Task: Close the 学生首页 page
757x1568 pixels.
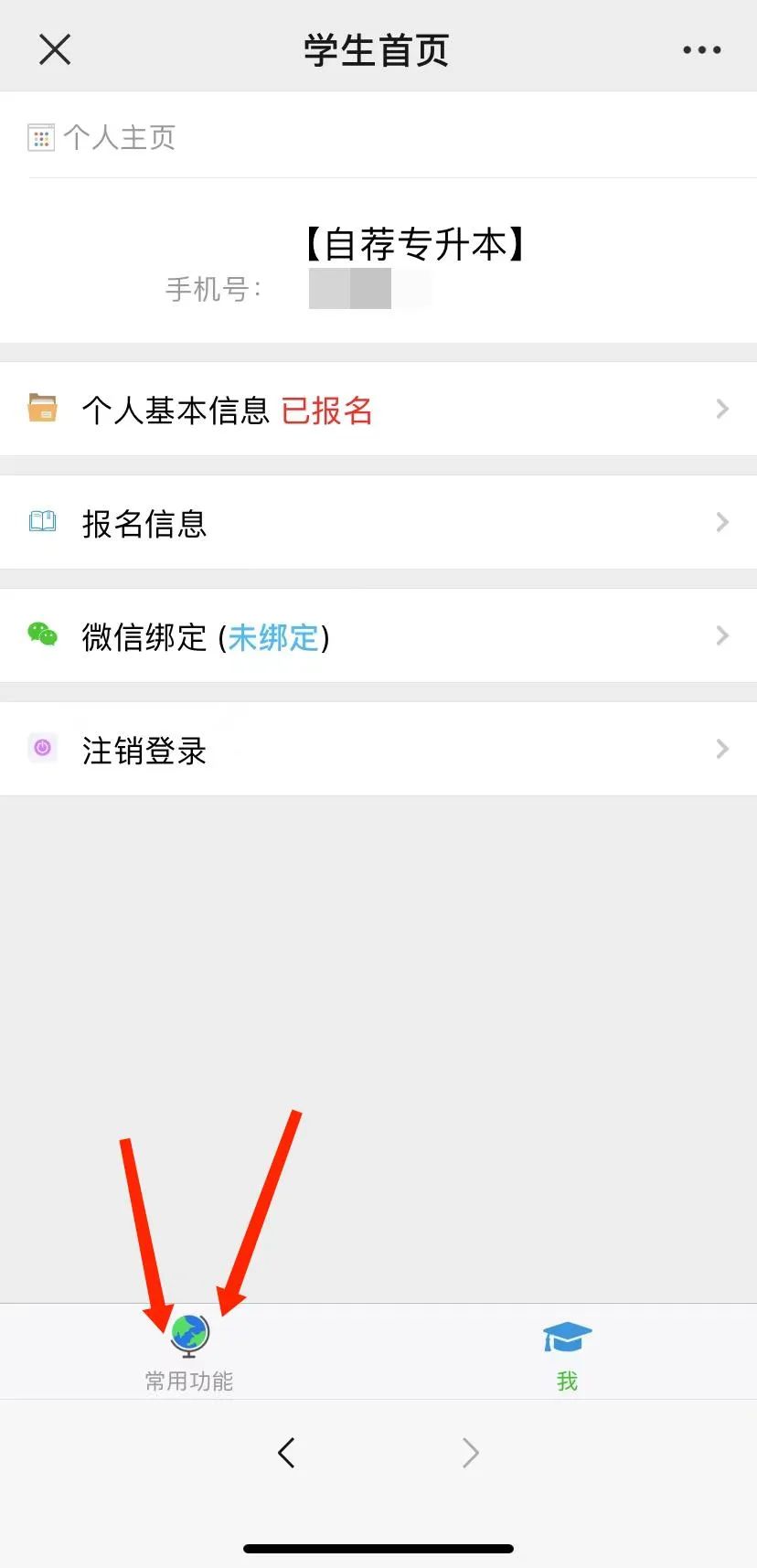Action: [55, 49]
